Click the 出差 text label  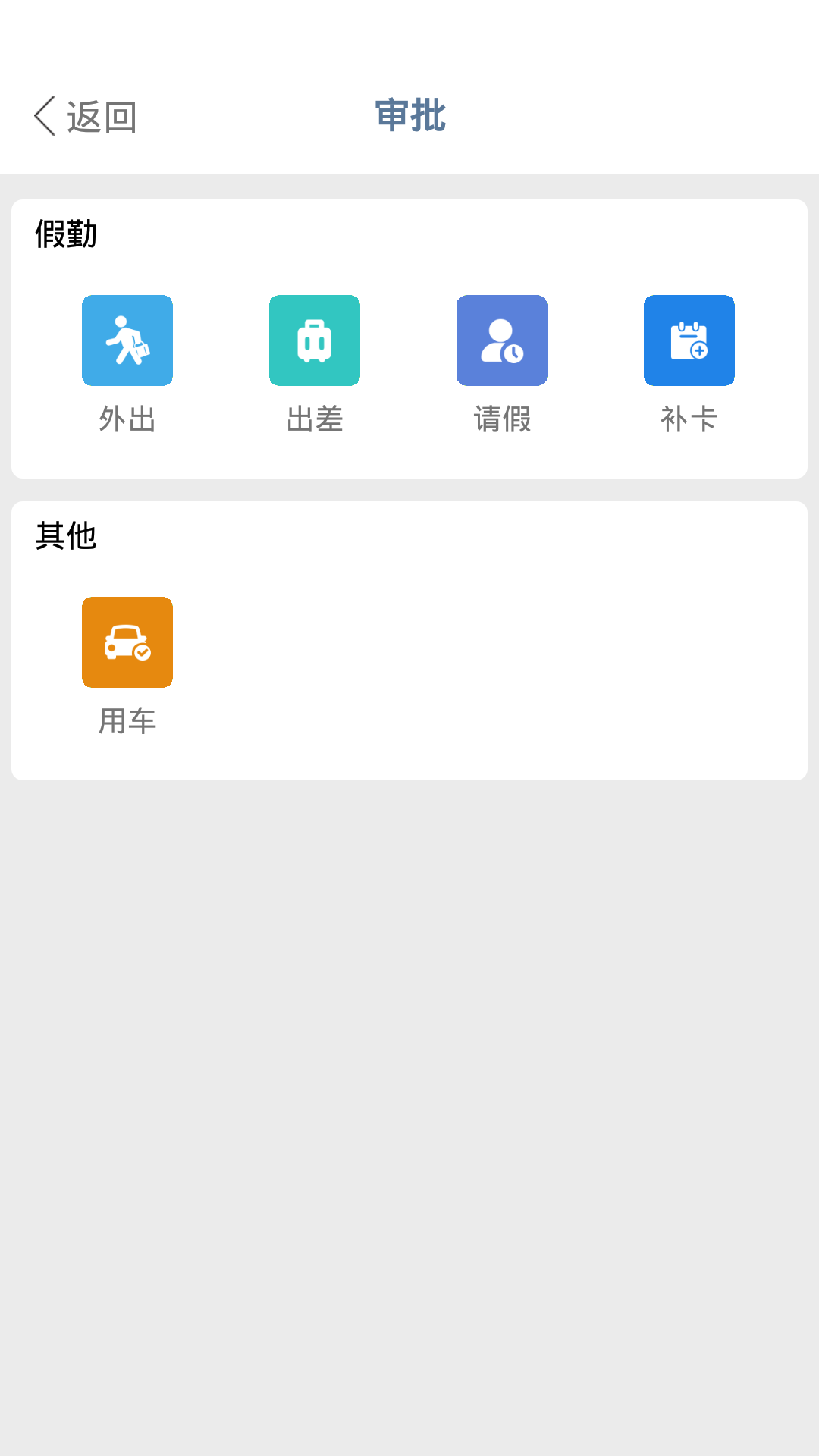[x=314, y=420]
